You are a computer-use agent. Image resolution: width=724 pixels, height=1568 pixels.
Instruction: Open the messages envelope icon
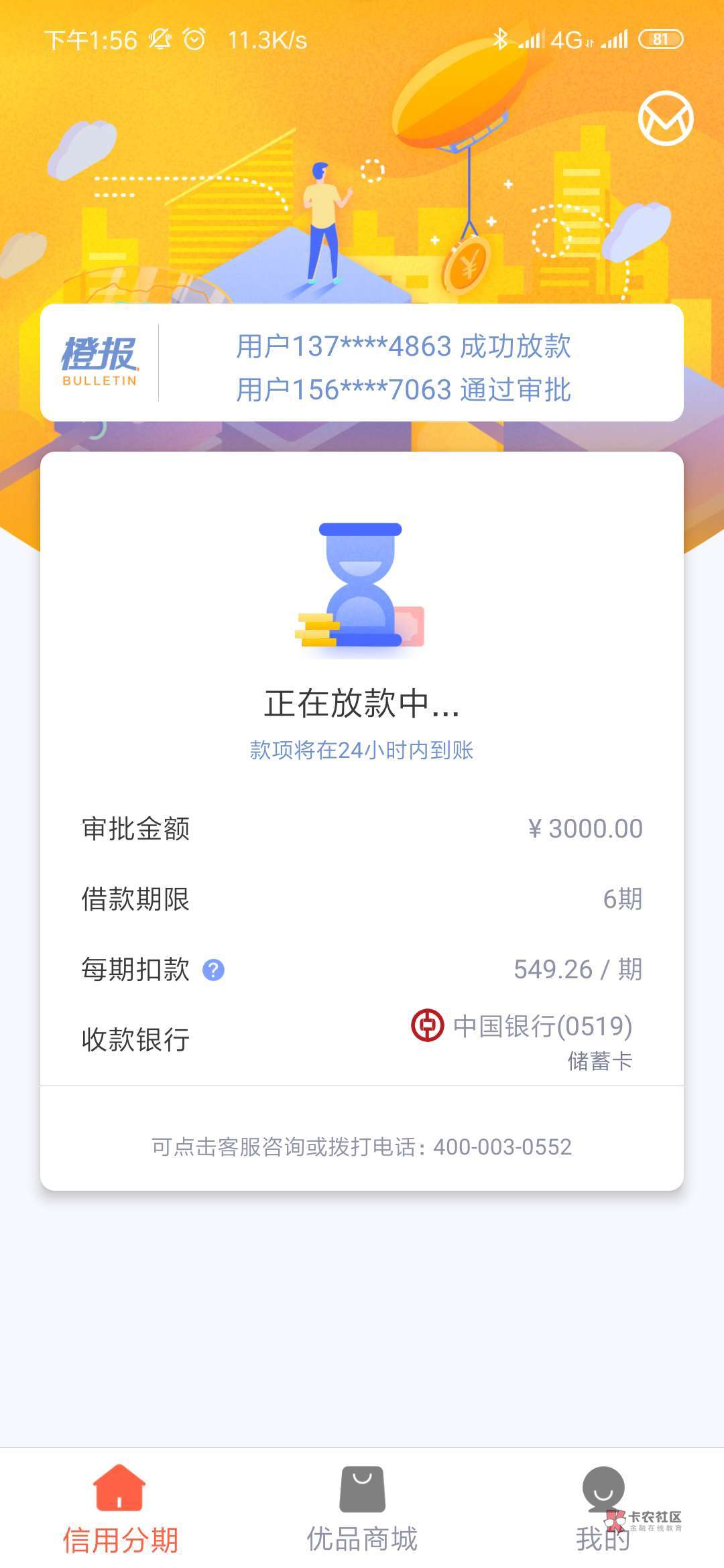(x=666, y=119)
